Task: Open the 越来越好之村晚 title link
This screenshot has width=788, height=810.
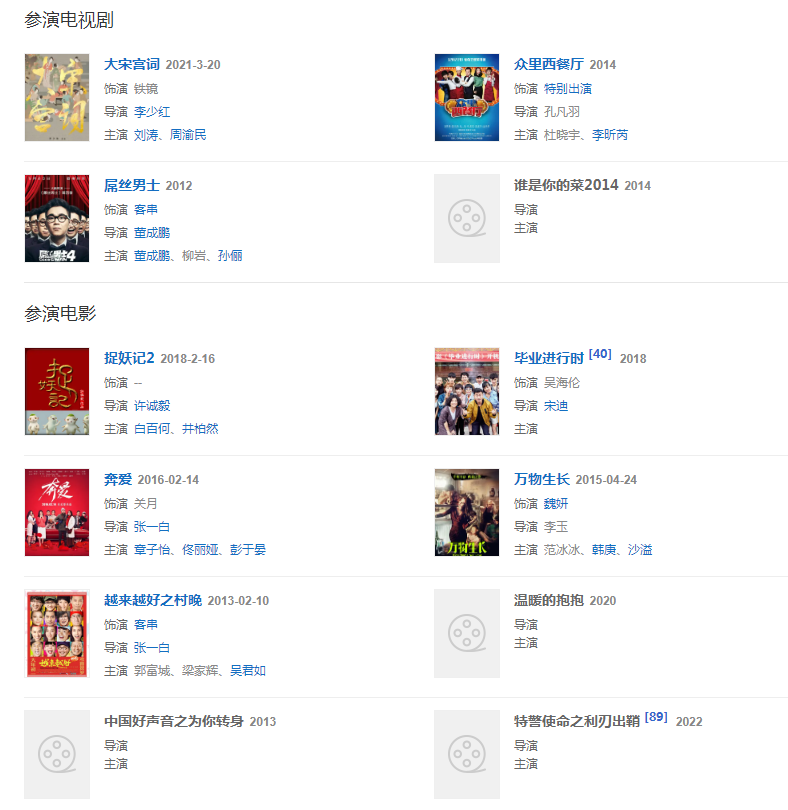Action: click(153, 600)
